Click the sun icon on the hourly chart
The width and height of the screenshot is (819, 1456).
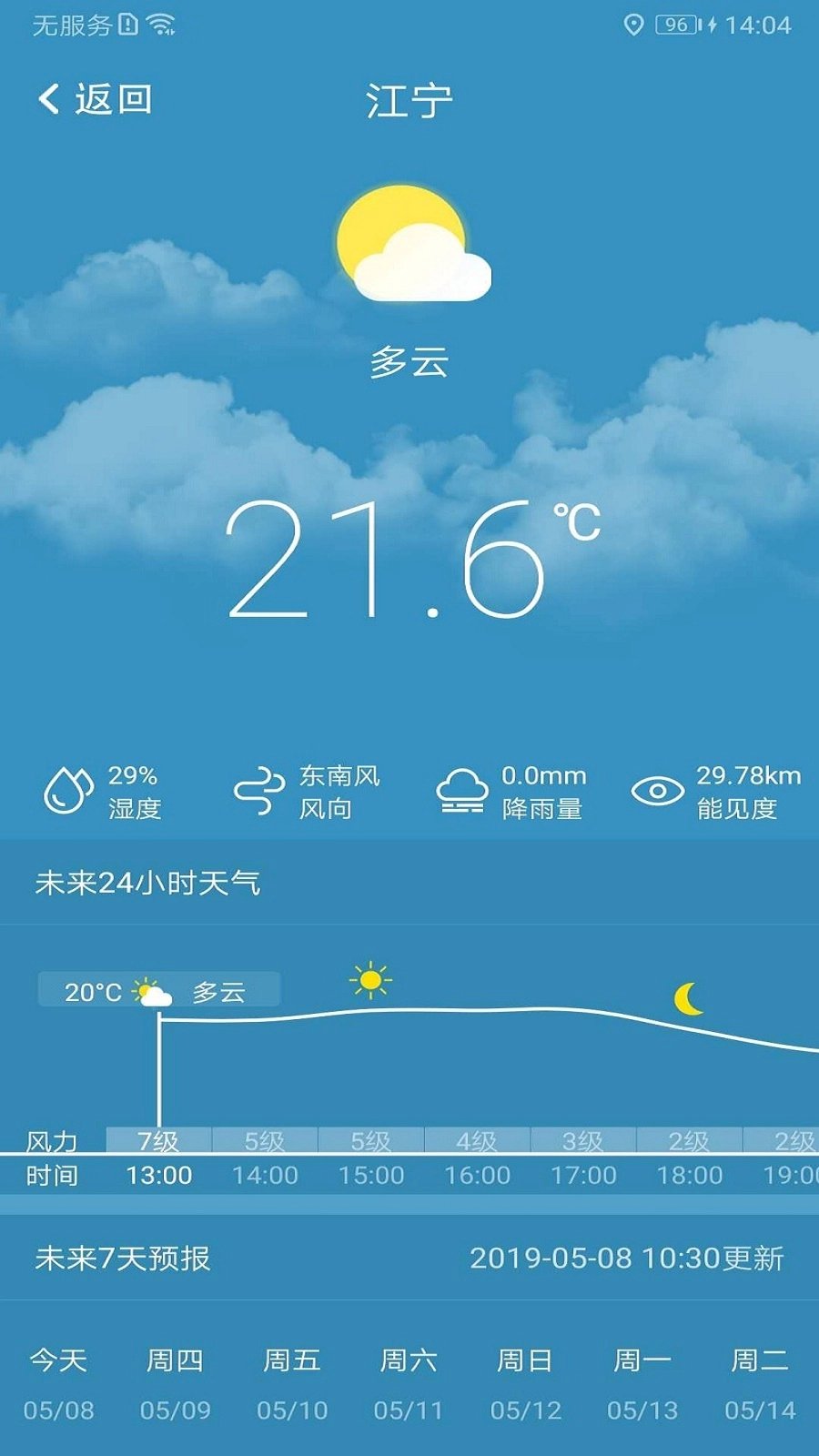(369, 980)
